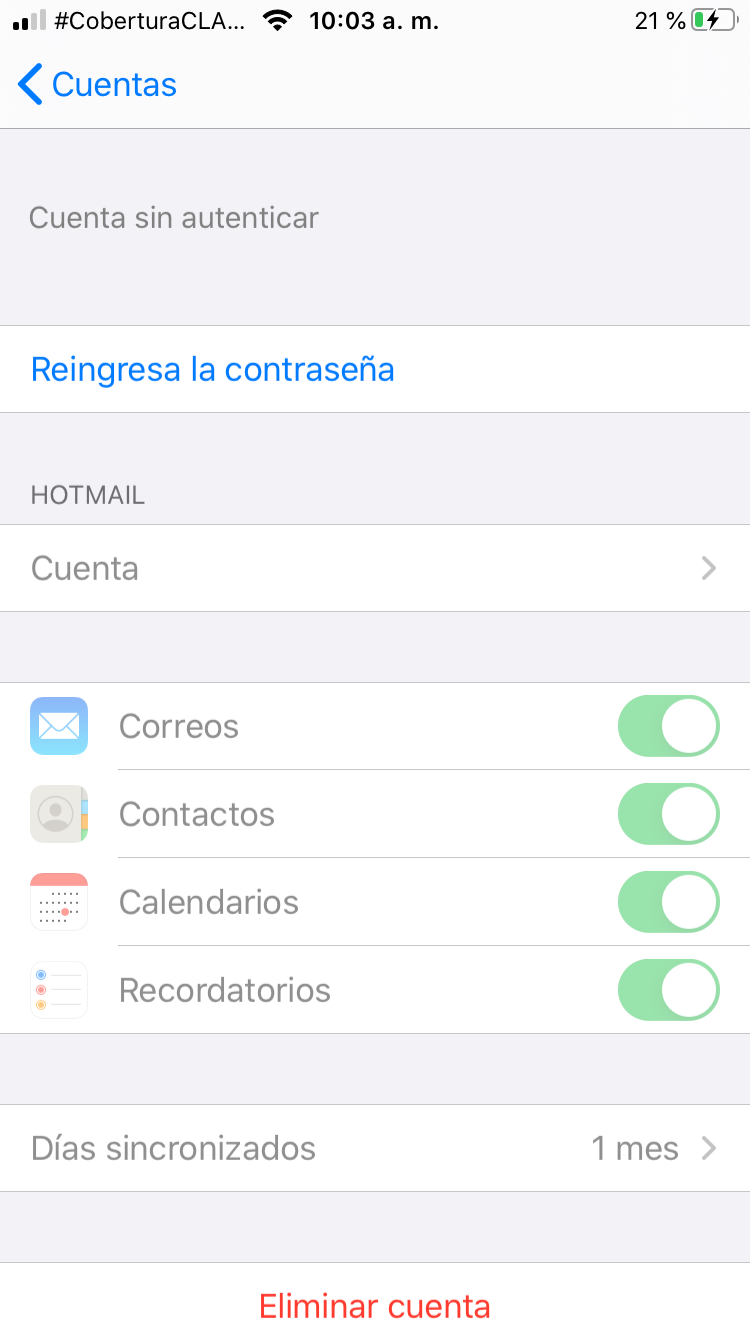750x1334 pixels.
Task: Tap Reingresa la contraseña
Action: point(213,369)
